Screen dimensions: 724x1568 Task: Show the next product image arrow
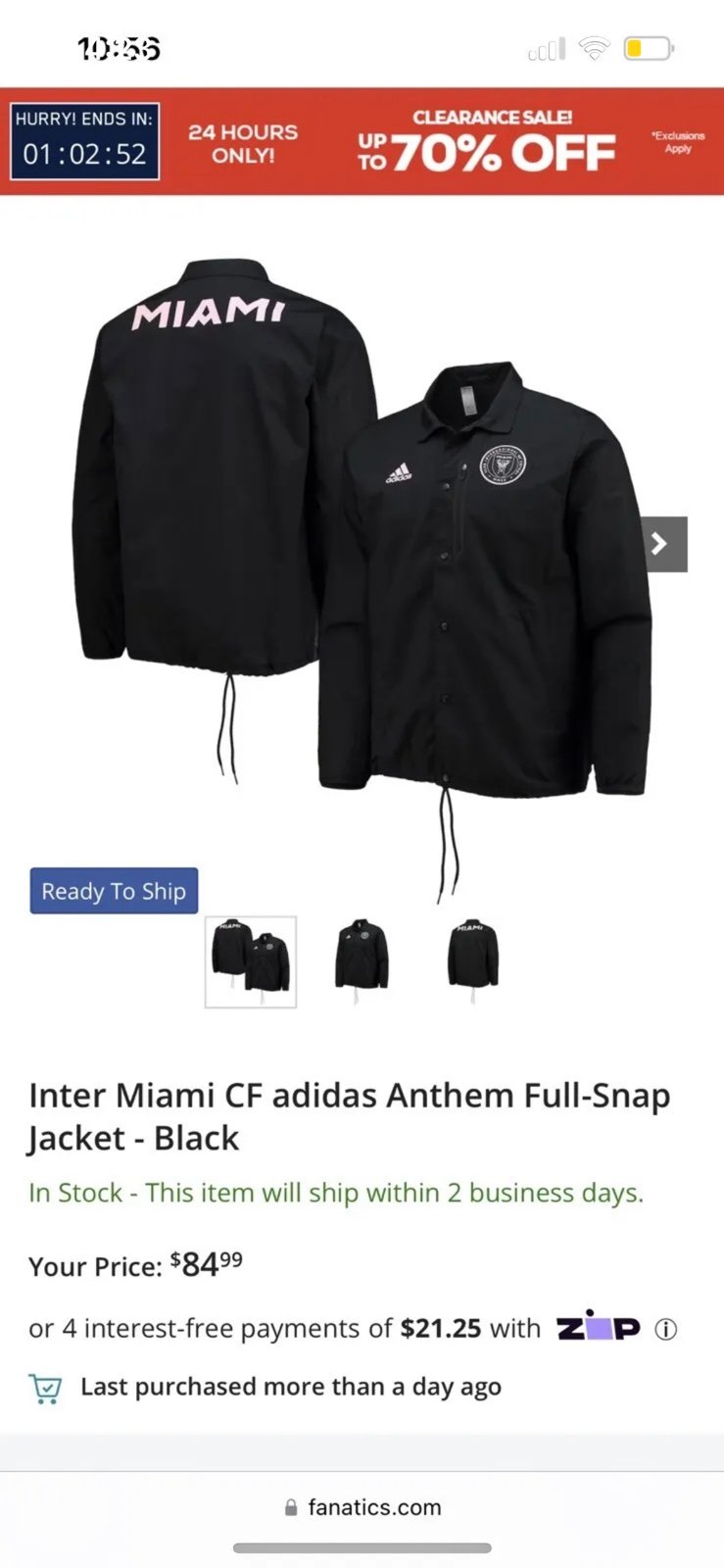pyautogui.click(x=663, y=544)
